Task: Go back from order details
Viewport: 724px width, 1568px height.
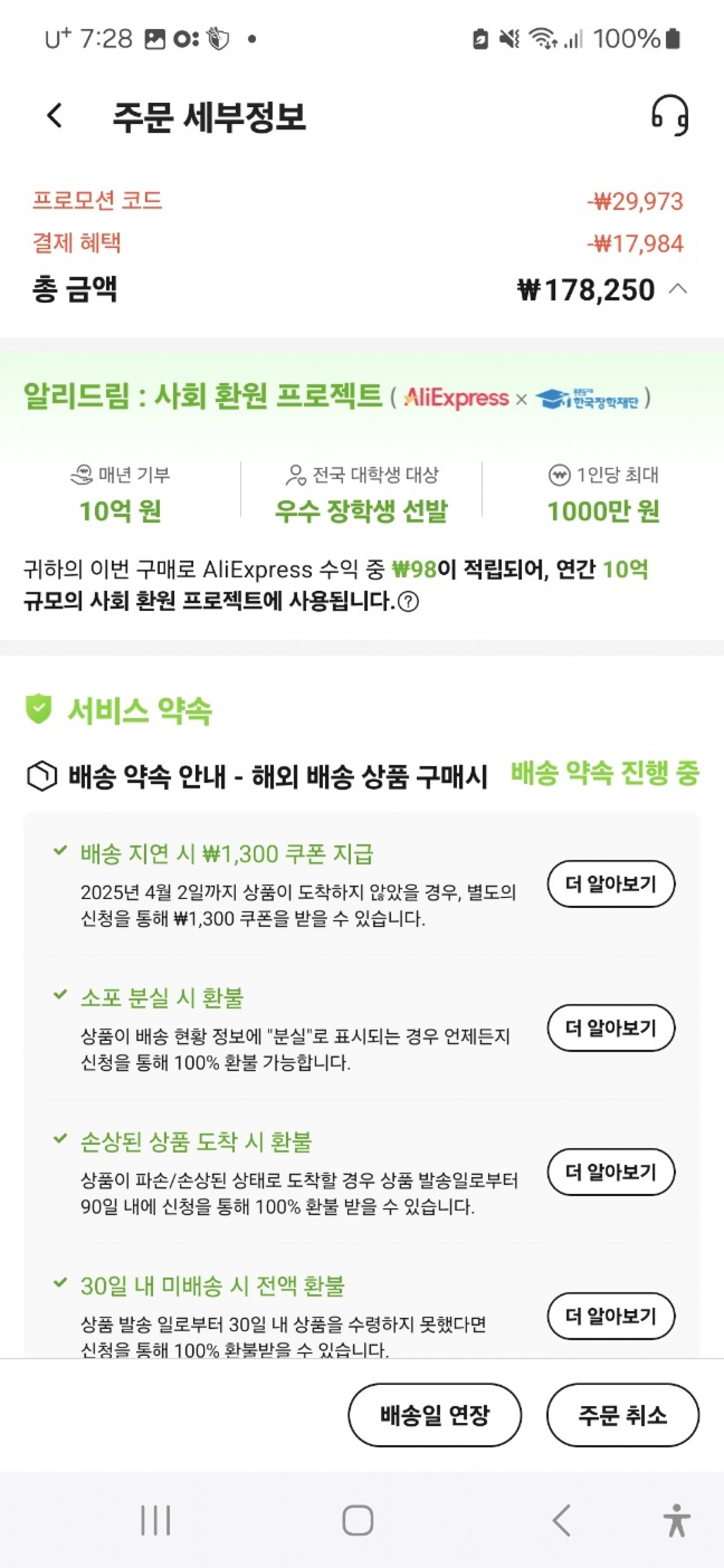Action: coord(55,115)
